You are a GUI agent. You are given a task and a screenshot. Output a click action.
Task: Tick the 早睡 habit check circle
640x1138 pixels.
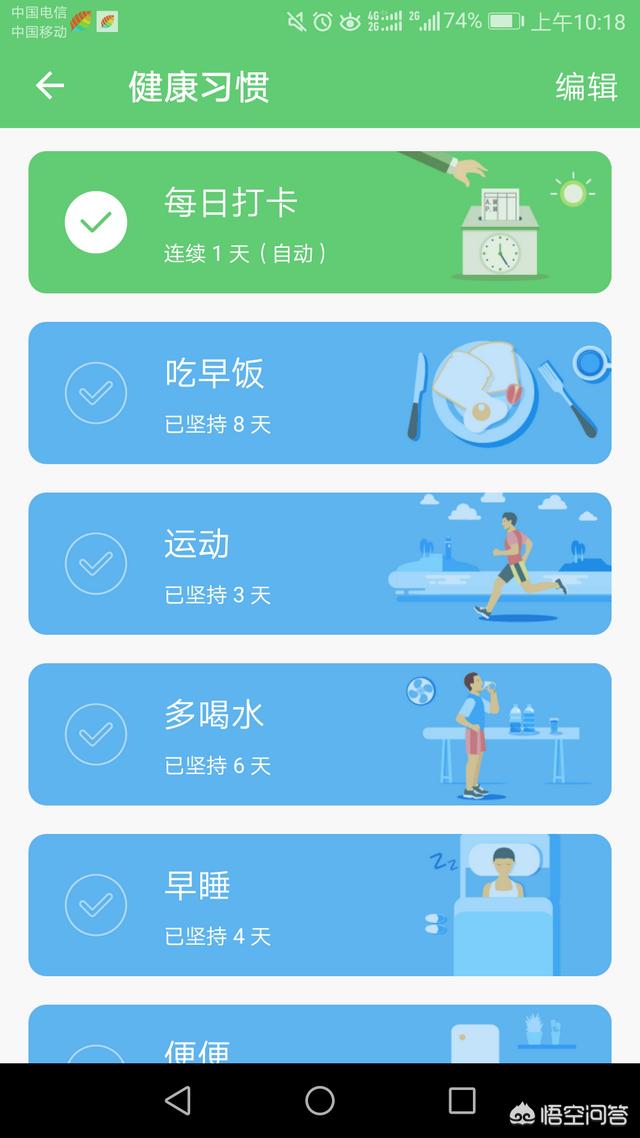click(96, 905)
